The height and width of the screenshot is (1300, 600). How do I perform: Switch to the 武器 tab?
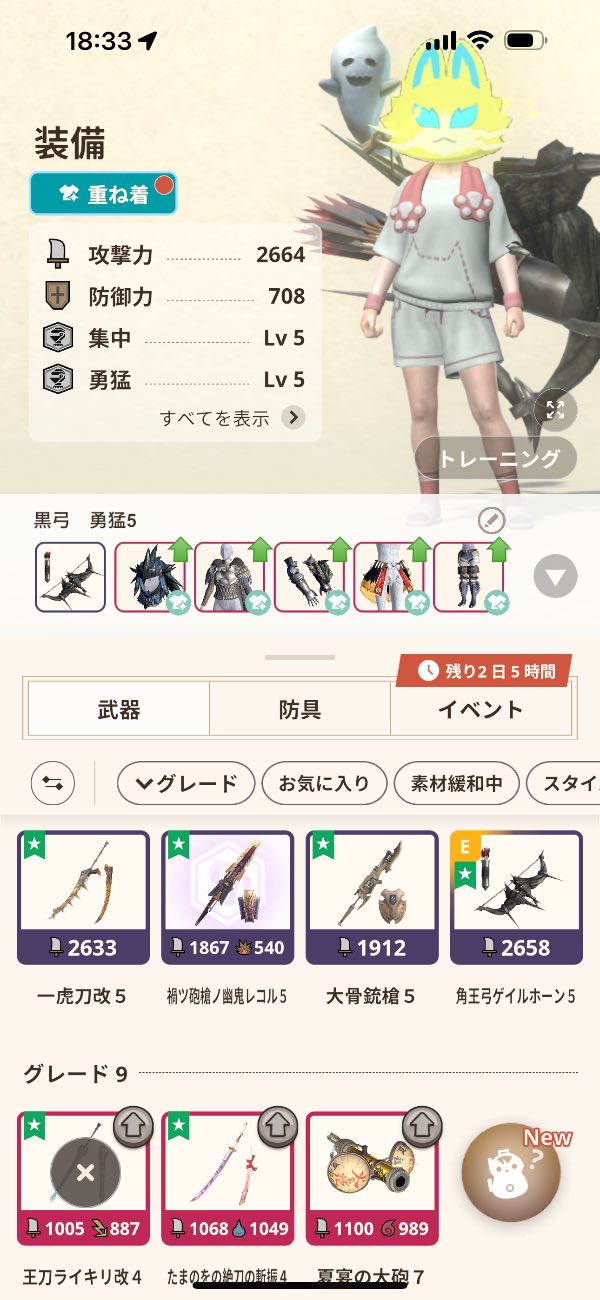[x=118, y=710]
